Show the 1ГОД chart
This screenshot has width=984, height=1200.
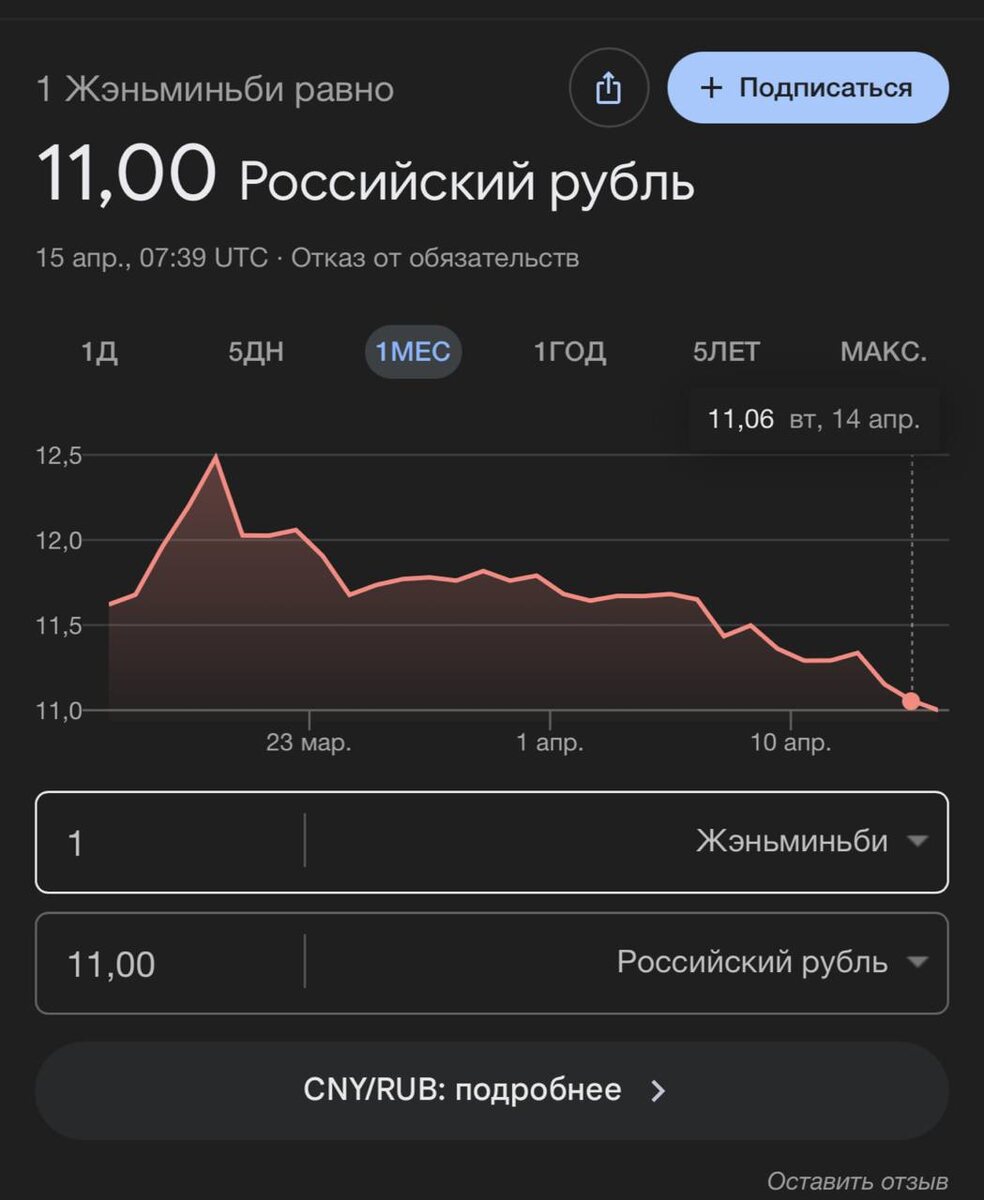[570, 352]
